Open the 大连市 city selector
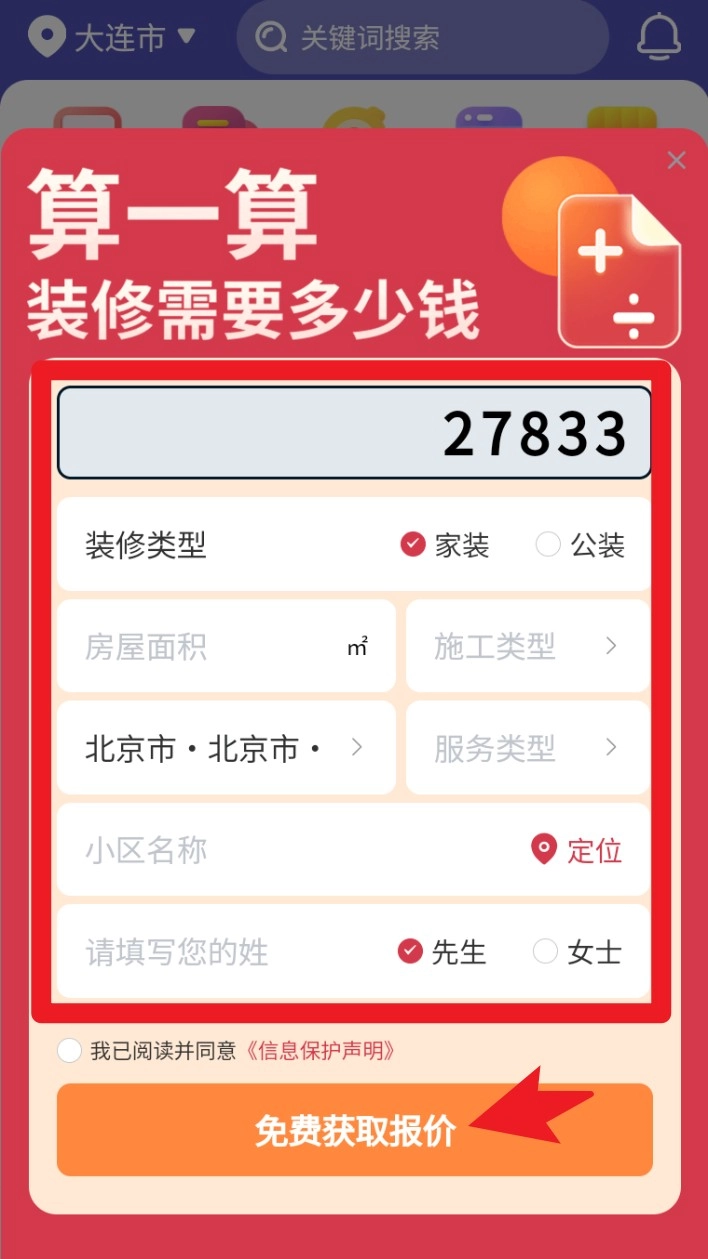 point(112,38)
